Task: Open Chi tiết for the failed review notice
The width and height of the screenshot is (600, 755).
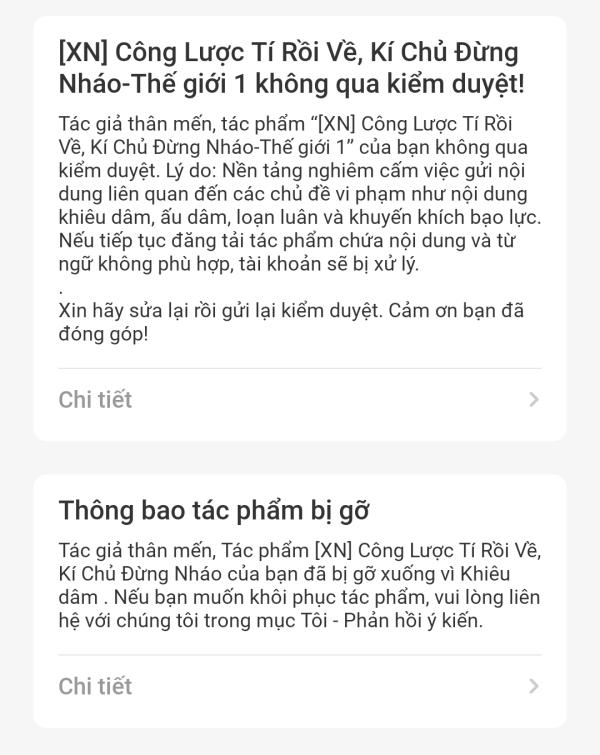Action: (x=298, y=400)
